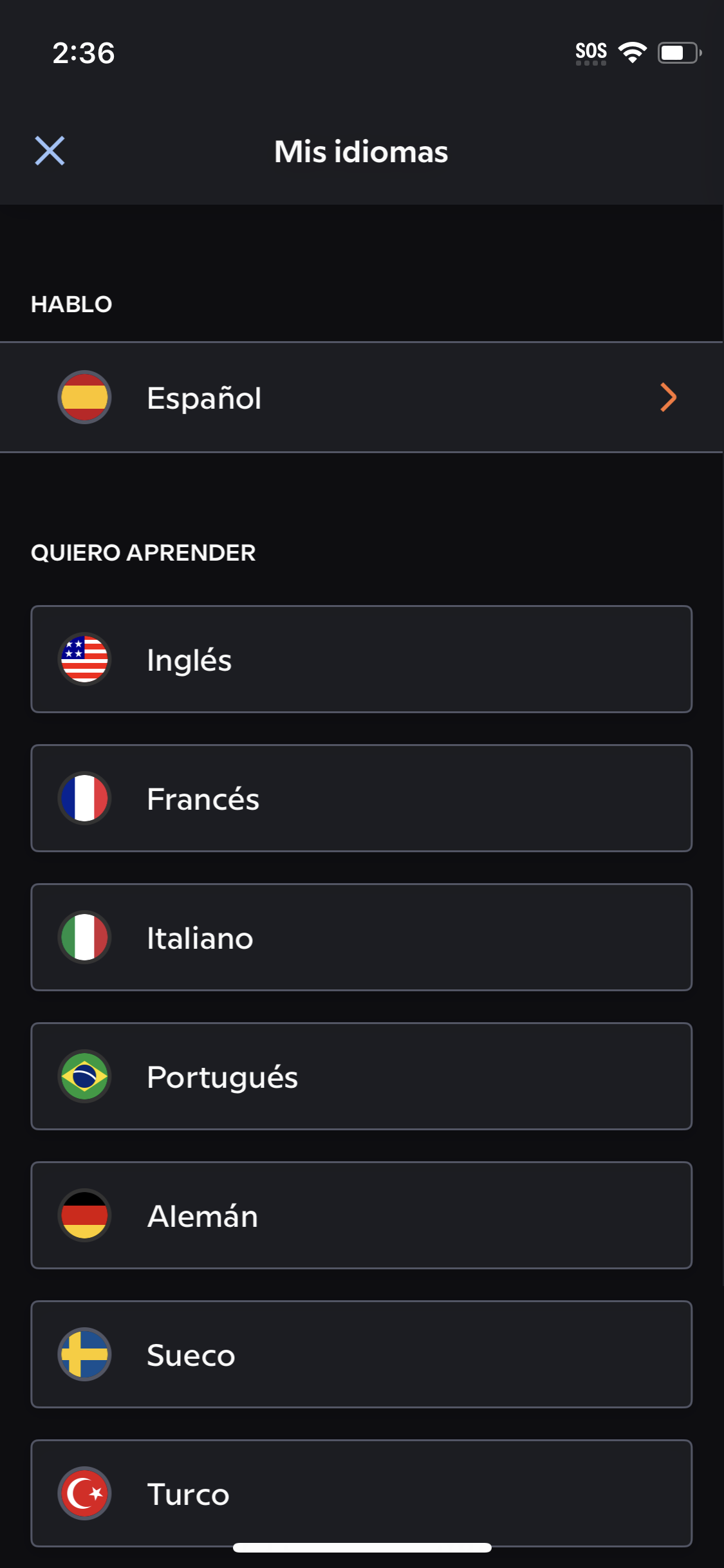This screenshot has width=724, height=1568.
Task: Tap the Italian flag icon
Action: tap(84, 937)
